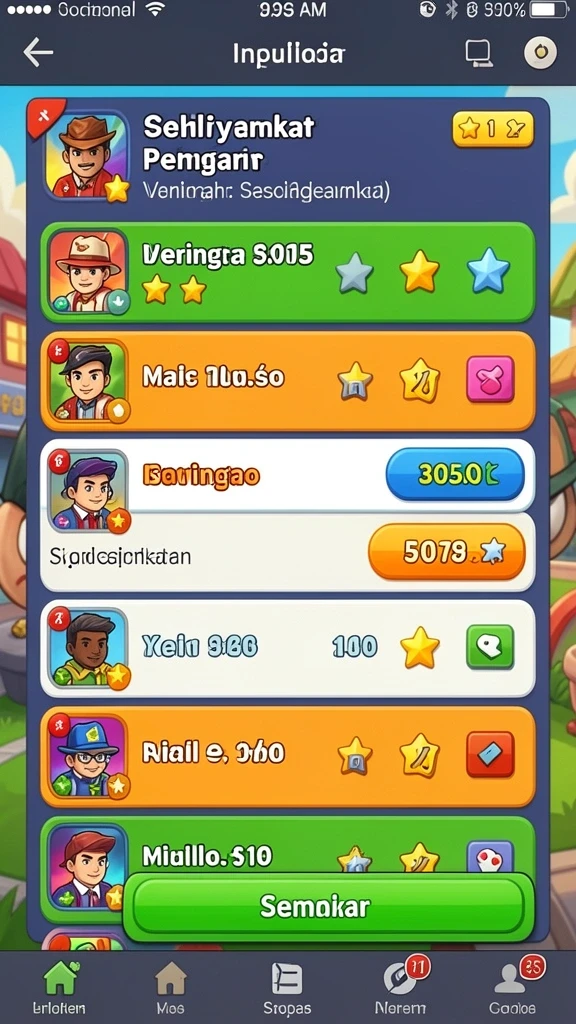The image size is (576, 1024).
Task: Open the Nerem tab with the red badge
Action: point(401,988)
